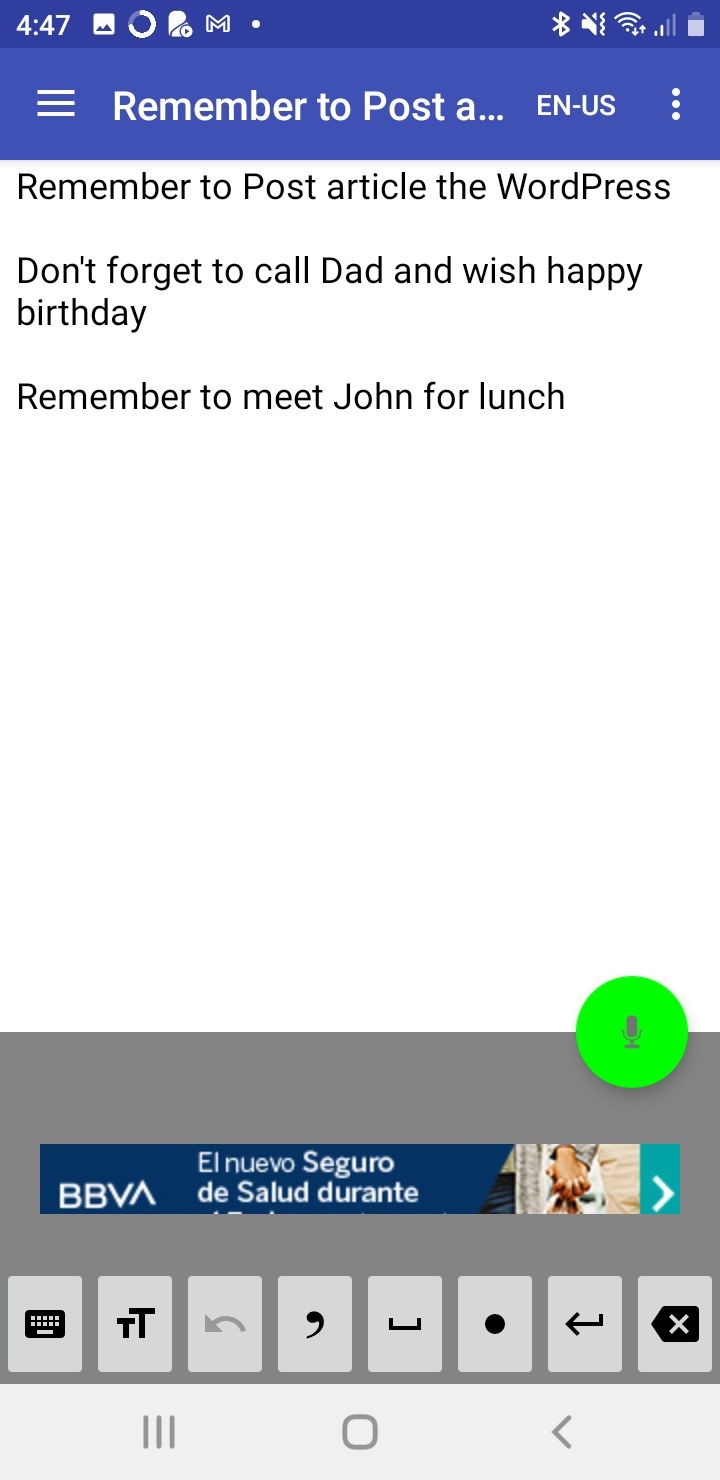The height and width of the screenshot is (1480, 720).
Task: Insert a period using the dot key
Action: click(x=494, y=1324)
